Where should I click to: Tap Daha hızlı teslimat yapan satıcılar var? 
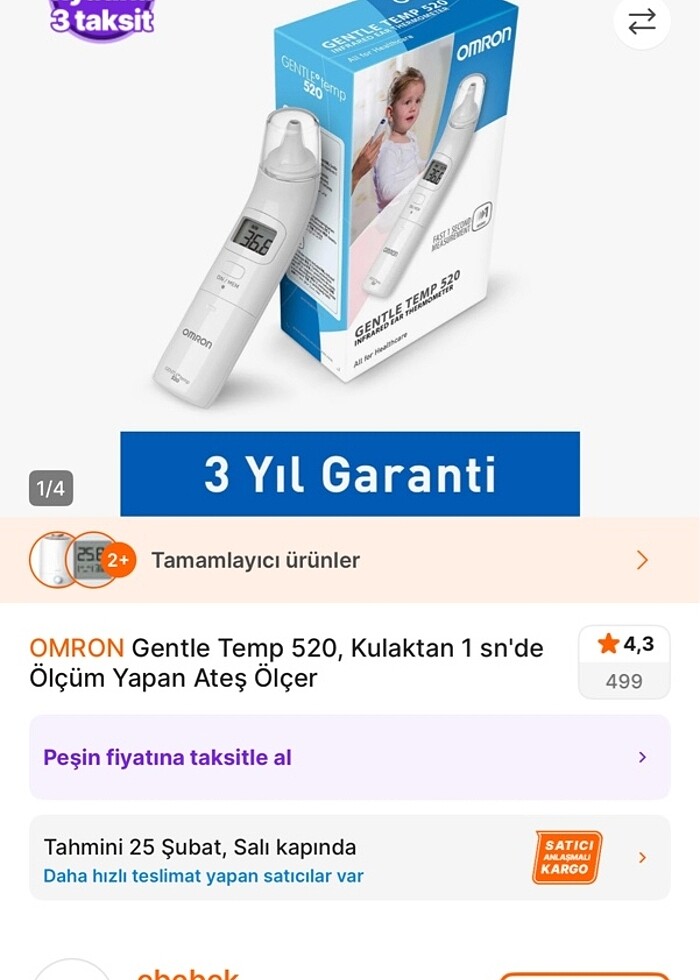click(203, 876)
